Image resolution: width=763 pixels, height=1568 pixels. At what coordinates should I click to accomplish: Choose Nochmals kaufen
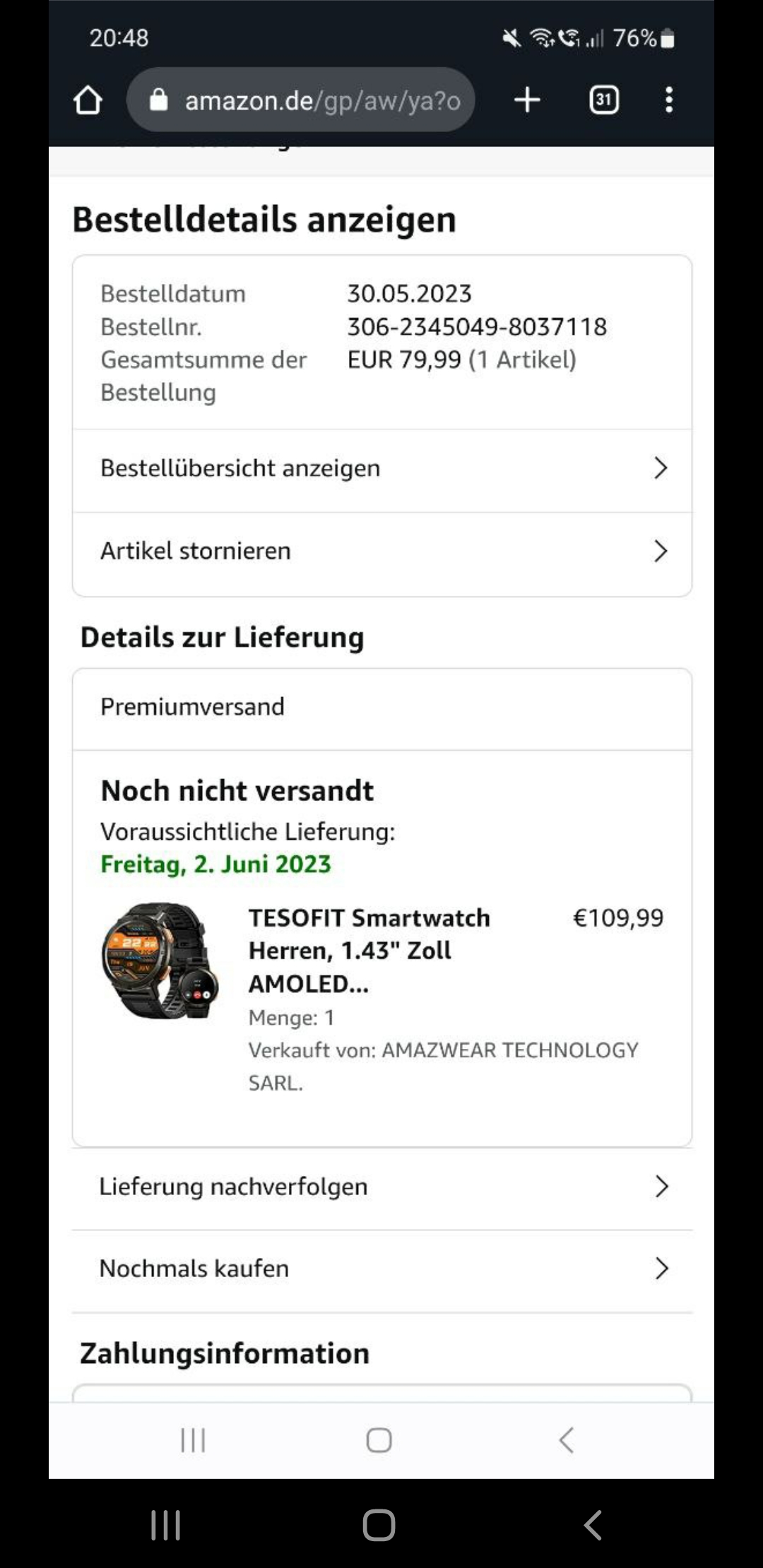pos(381,1269)
